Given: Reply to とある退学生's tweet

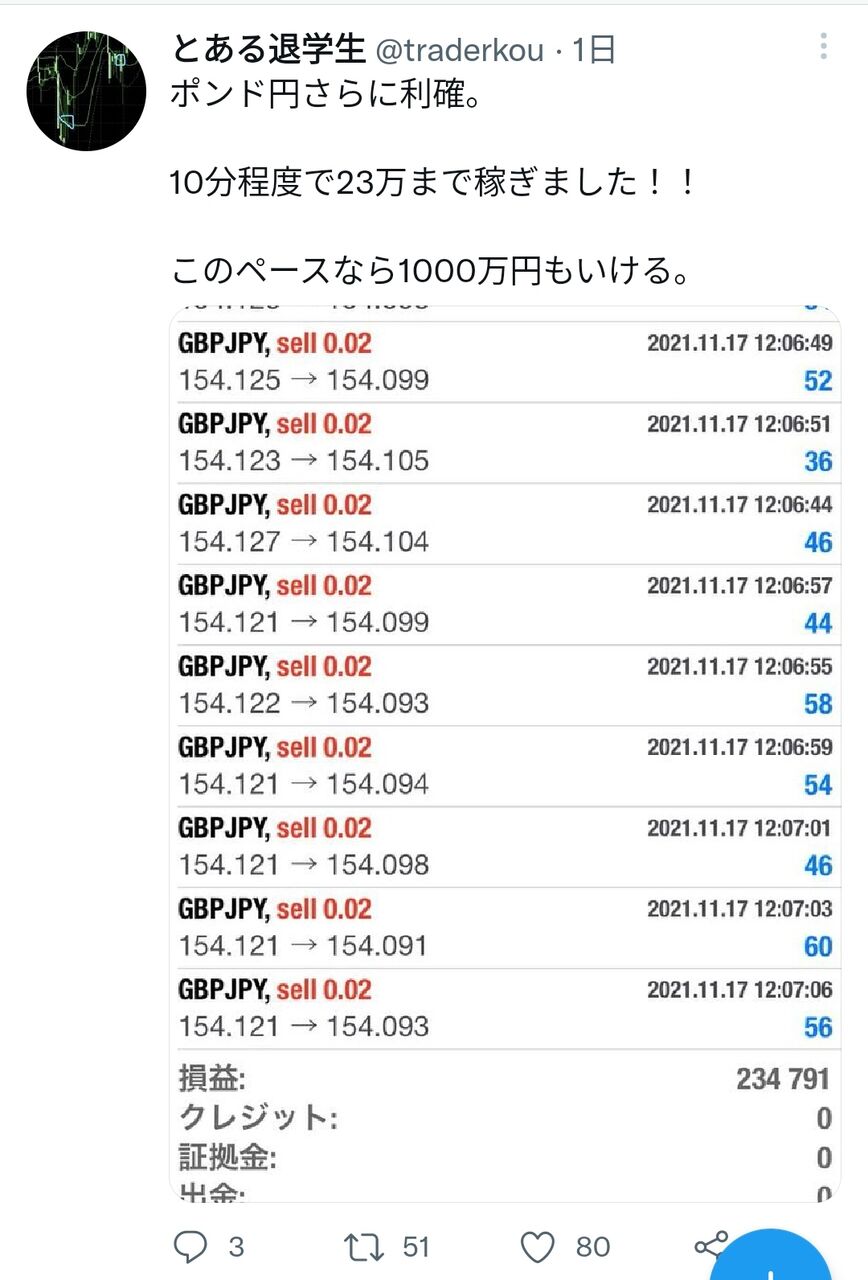Looking at the screenshot, I should [191, 1246].
